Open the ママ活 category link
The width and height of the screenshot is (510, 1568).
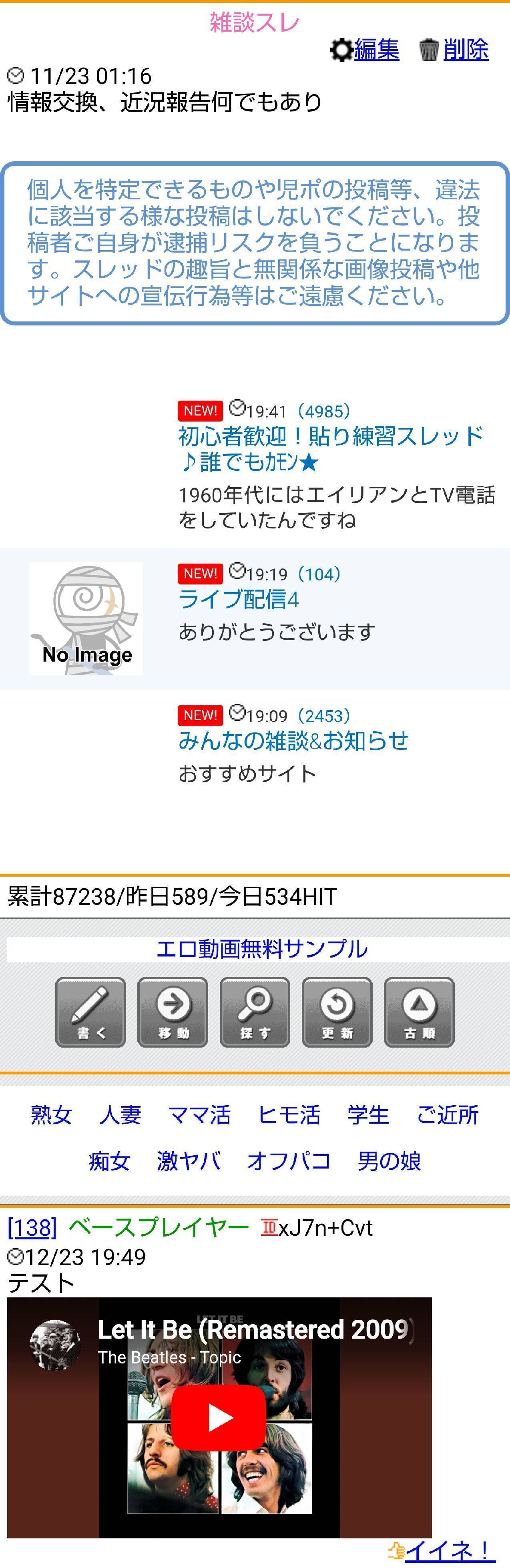pos(199,1114)
